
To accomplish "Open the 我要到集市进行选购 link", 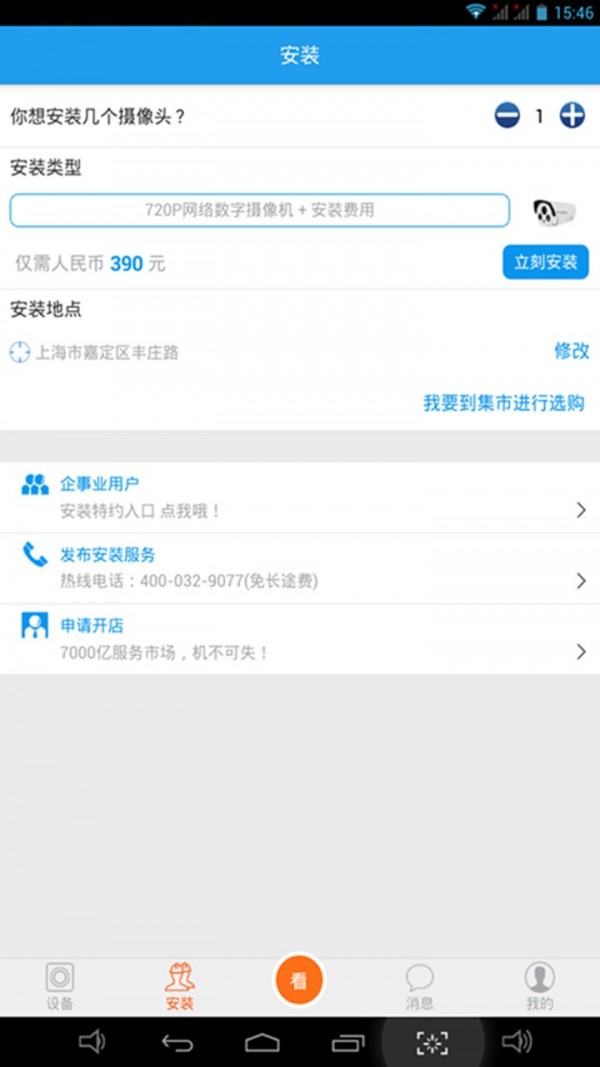I will pyautogui.click(x=504, y=403).
